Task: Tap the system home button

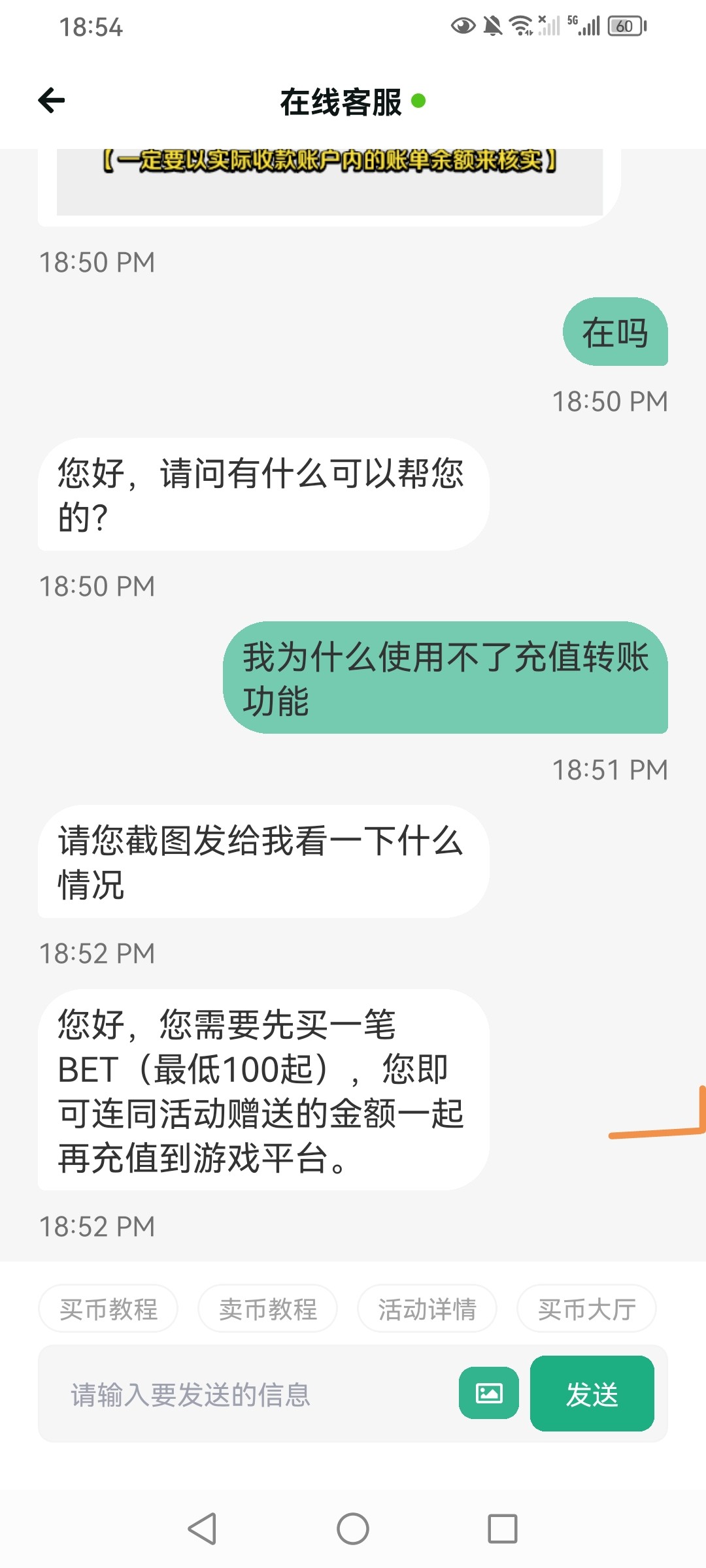Action: click(x=353, y=1529)
